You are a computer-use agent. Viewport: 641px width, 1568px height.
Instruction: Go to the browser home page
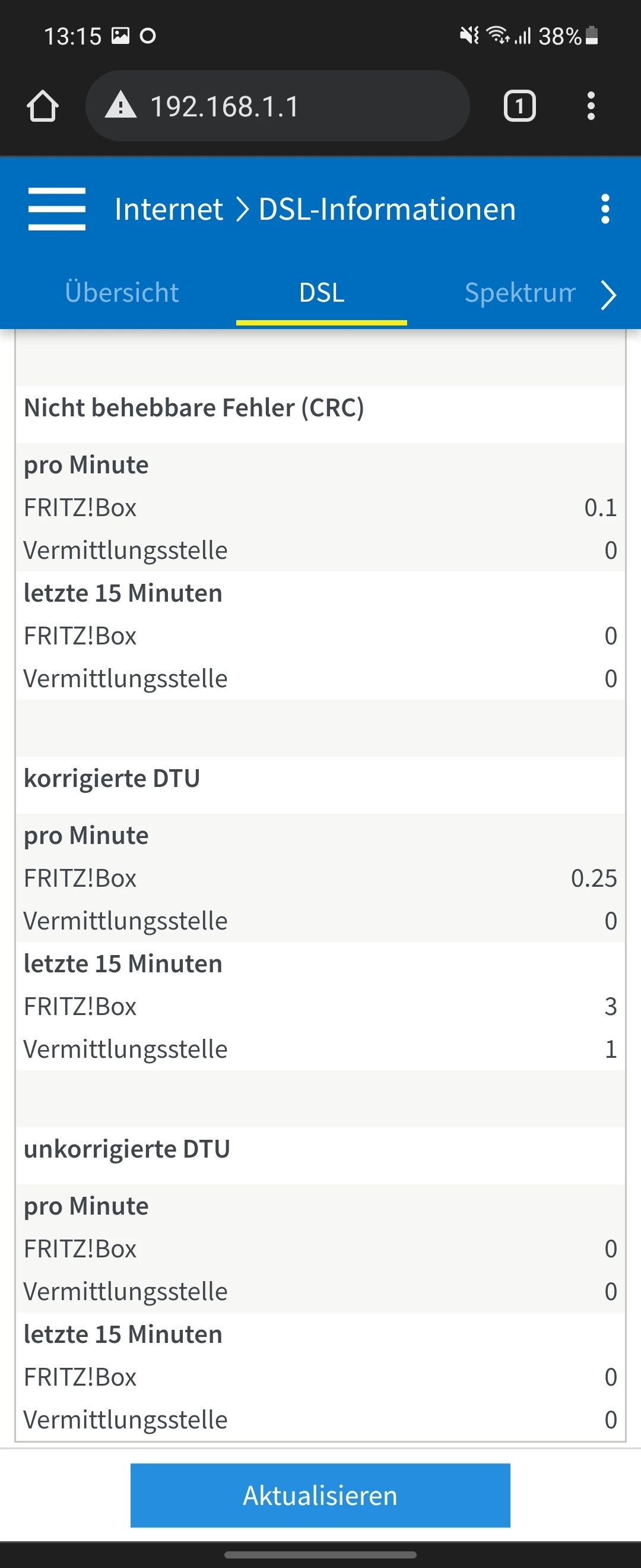coord(43,106)
